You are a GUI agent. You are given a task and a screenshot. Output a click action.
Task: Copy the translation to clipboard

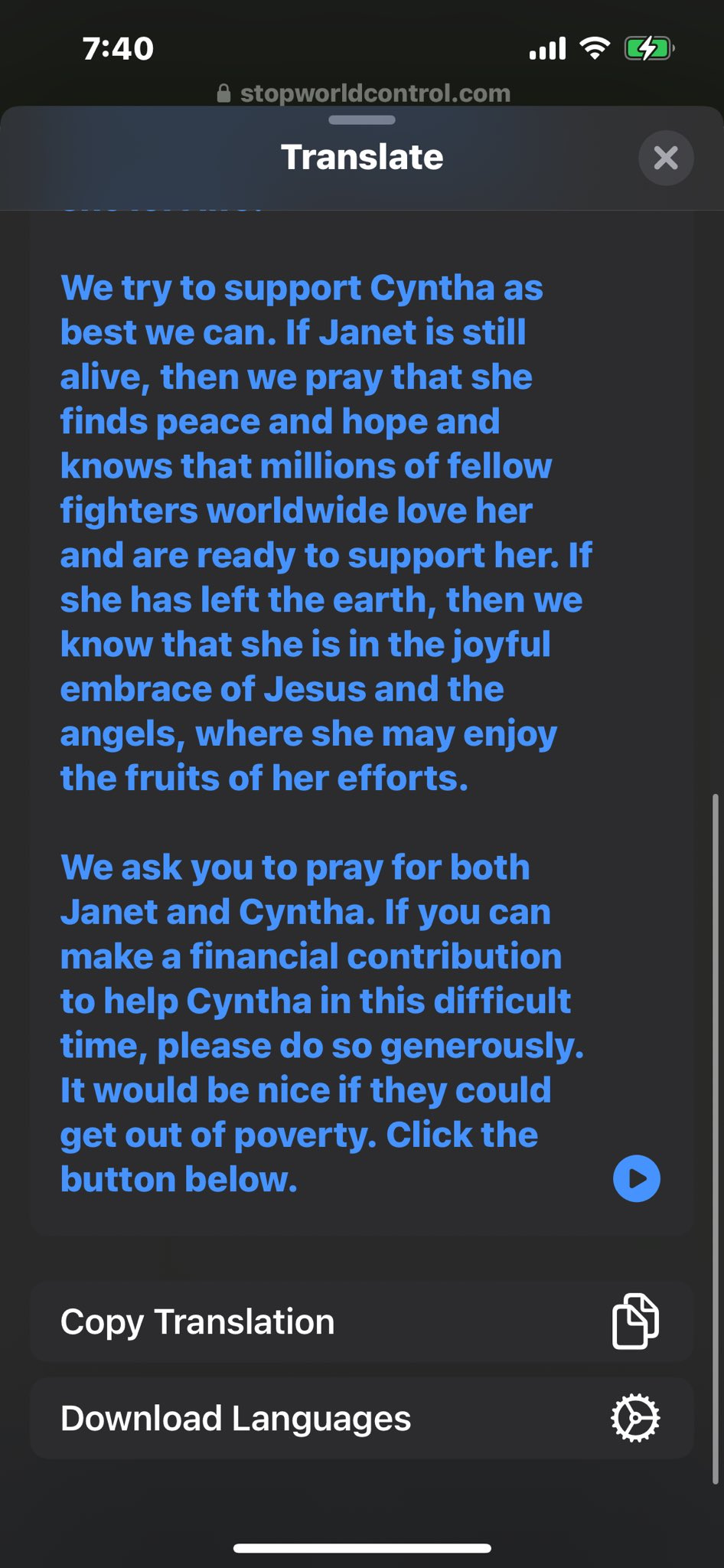(362, 1321)
